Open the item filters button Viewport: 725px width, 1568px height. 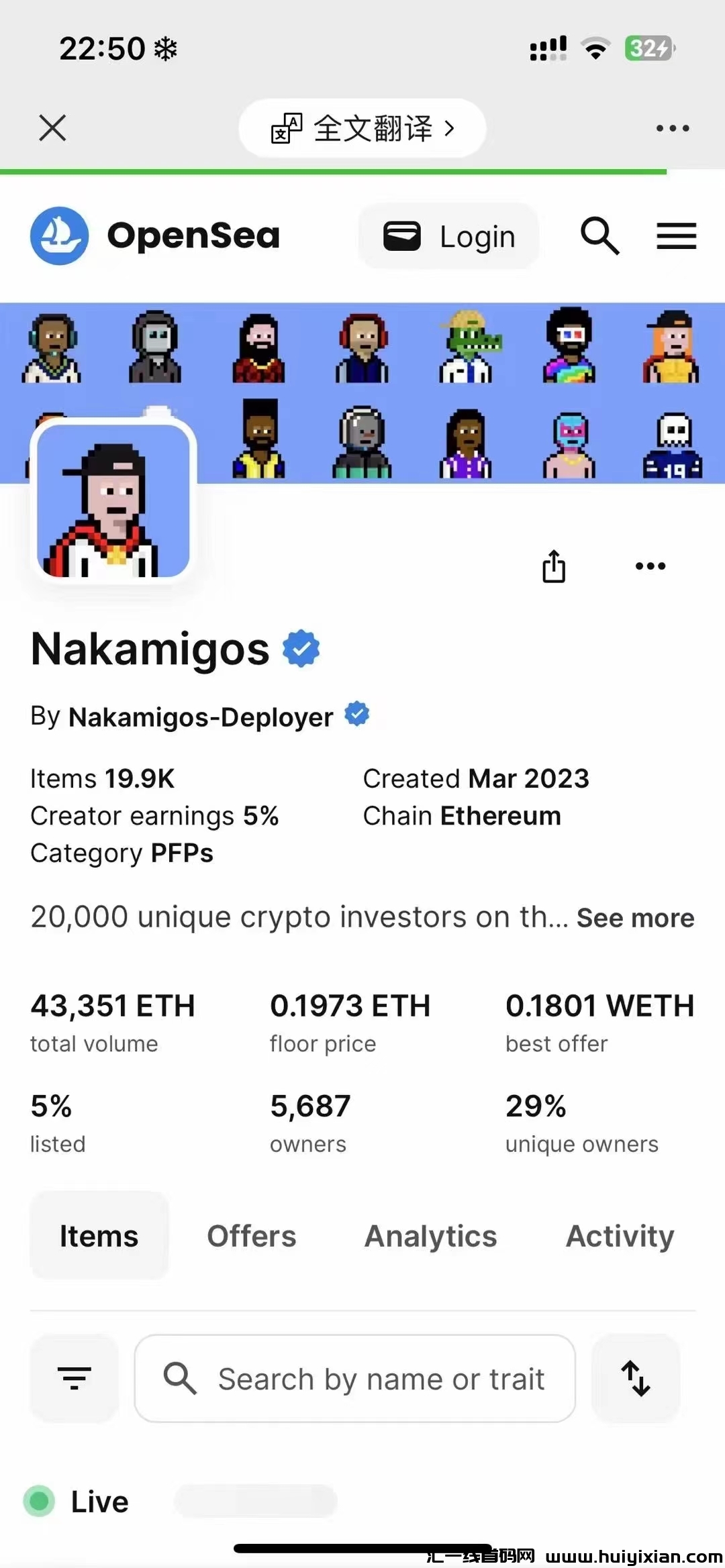75,1378
